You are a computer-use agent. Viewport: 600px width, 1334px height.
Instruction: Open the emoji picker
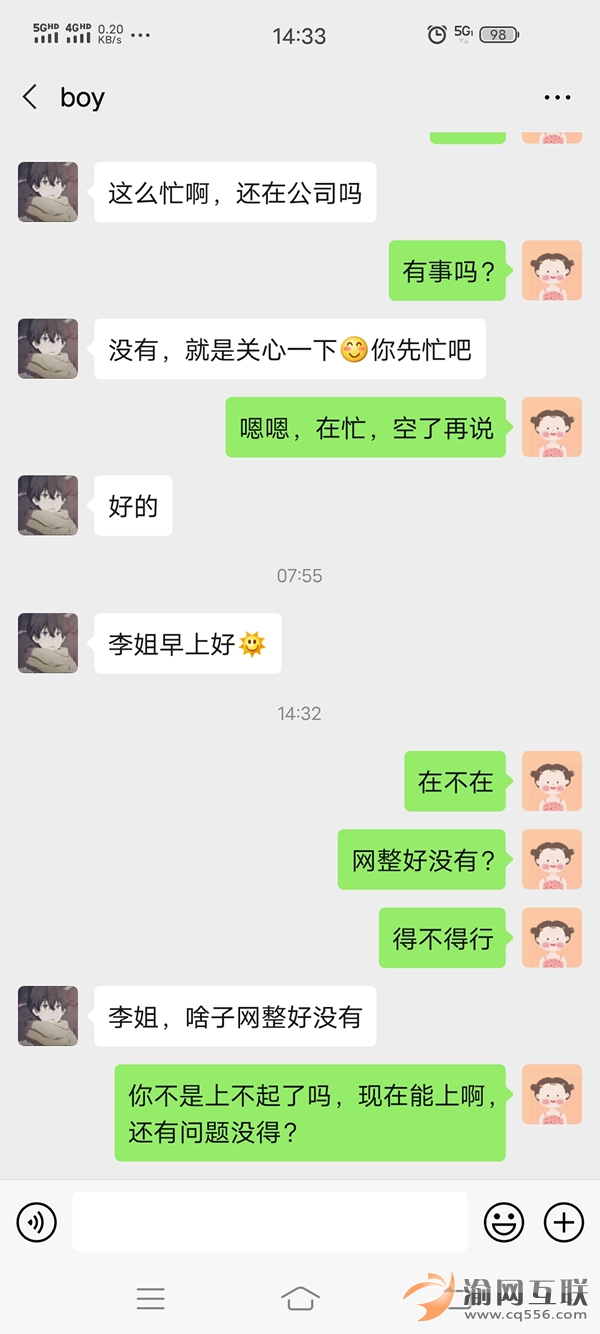[504, 1221]
